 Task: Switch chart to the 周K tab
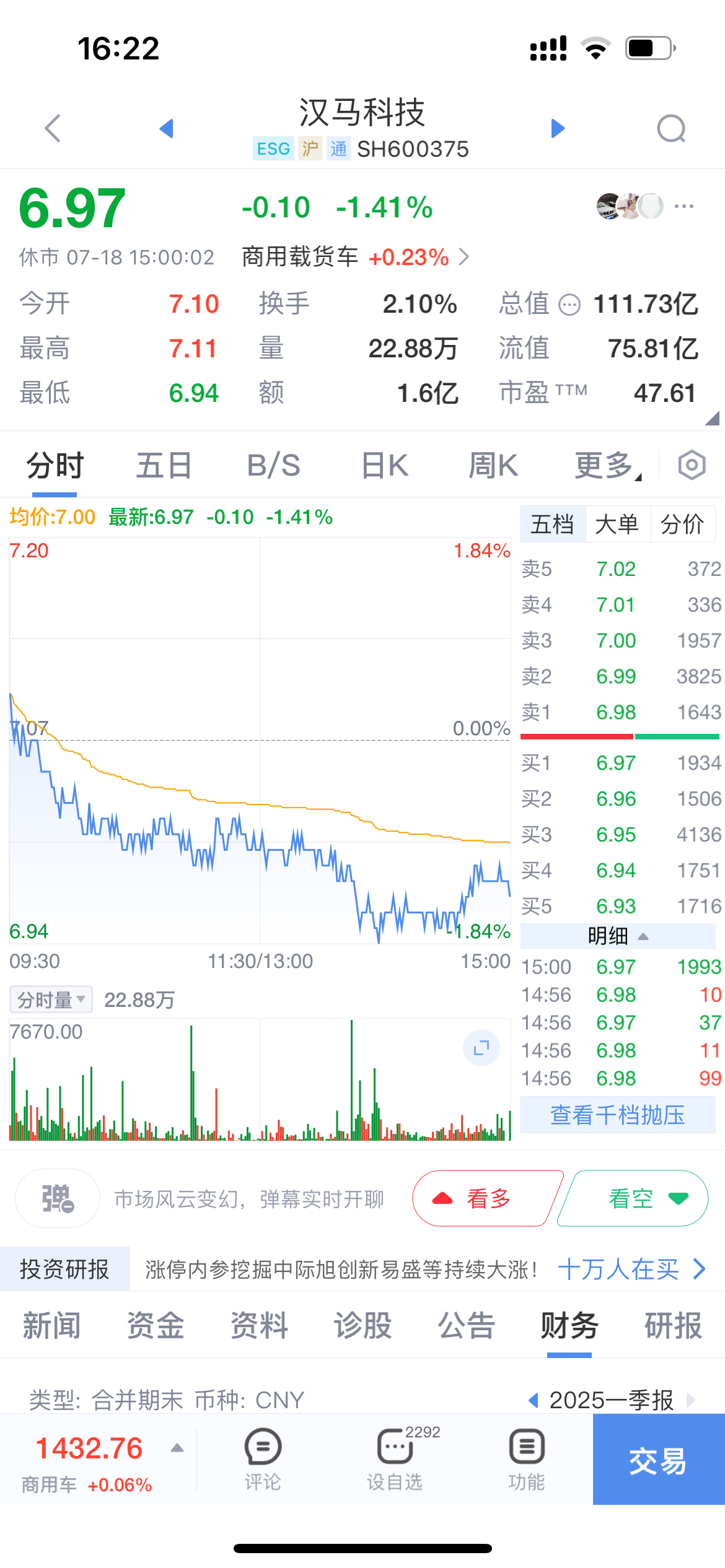pos(493,465)
